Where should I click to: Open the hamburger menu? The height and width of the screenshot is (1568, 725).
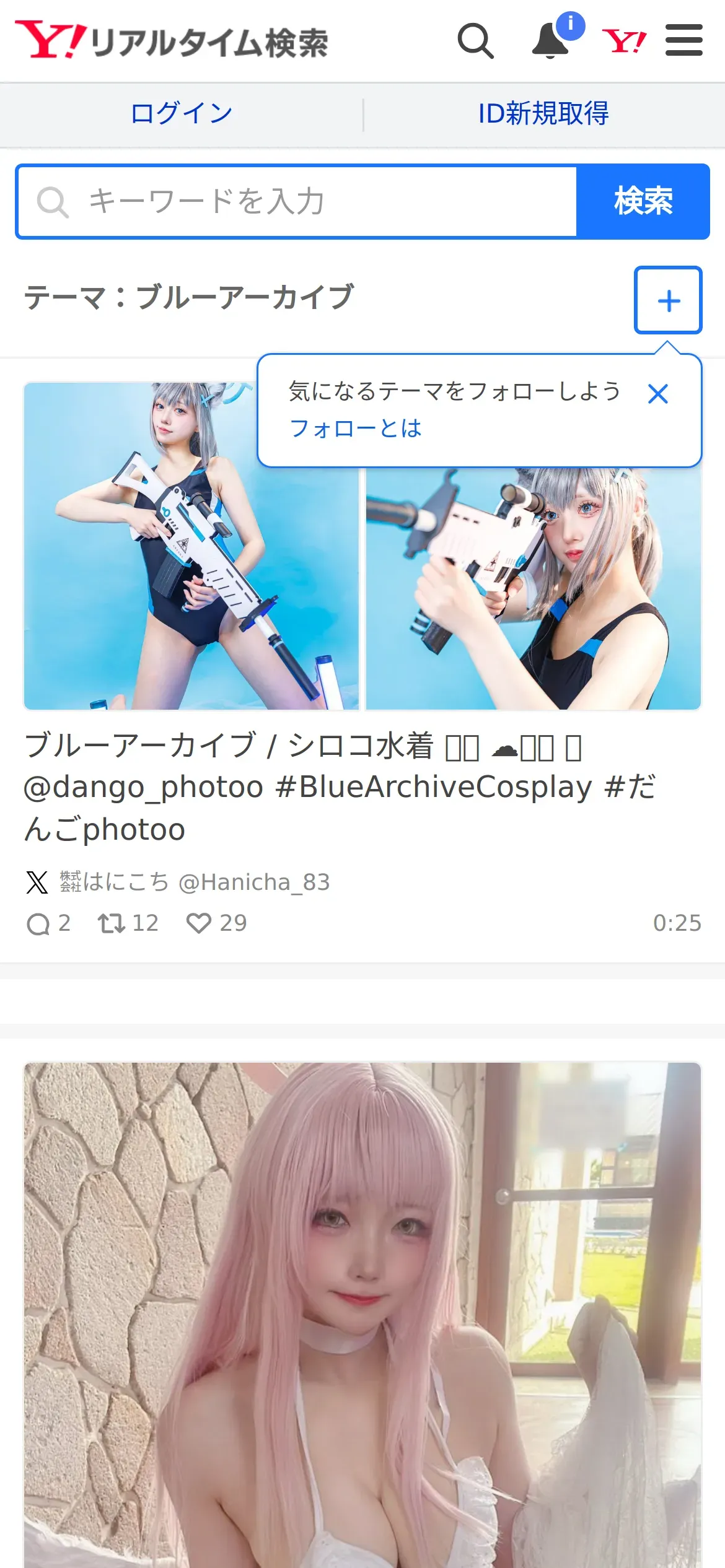683,41
